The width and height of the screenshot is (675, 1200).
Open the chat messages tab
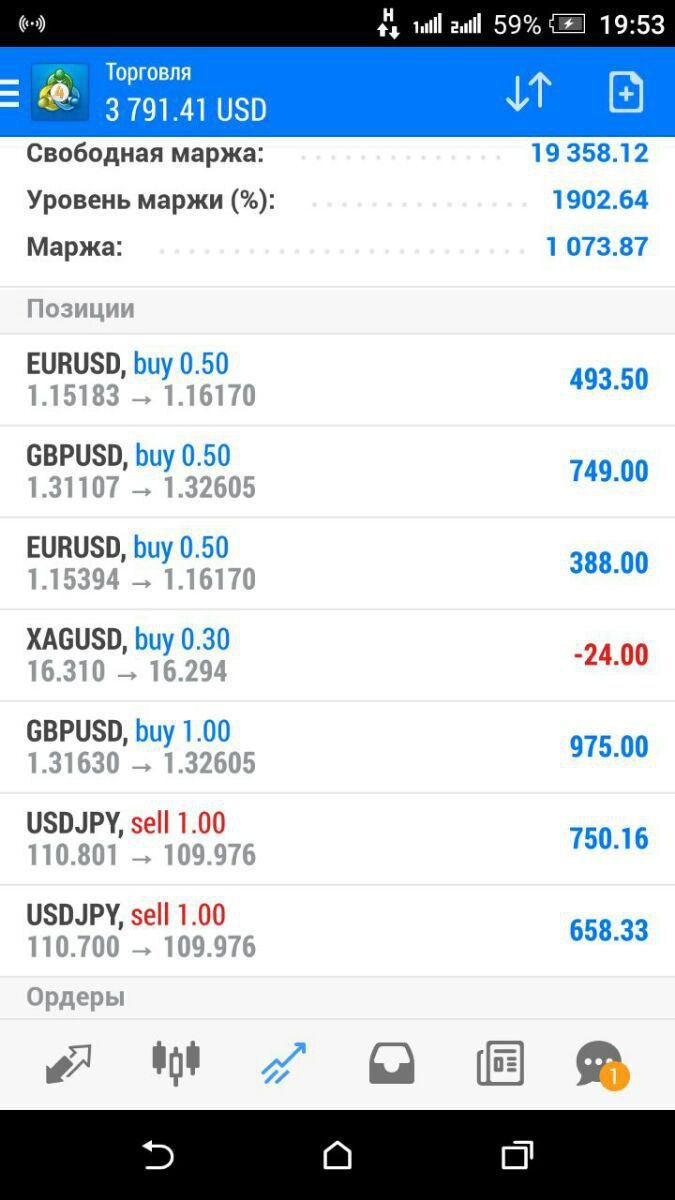(602, 1065)
